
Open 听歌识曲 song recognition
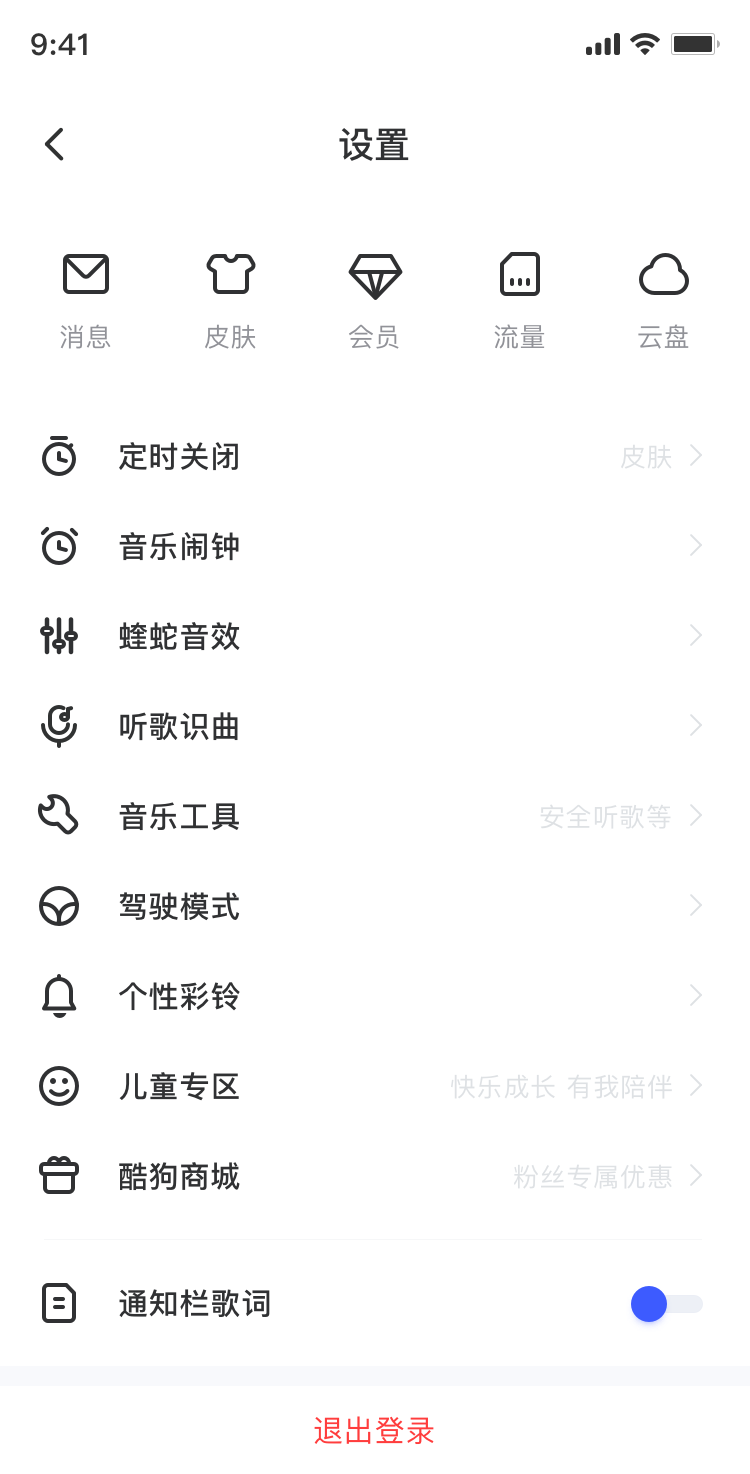click(x=375, y=727)
